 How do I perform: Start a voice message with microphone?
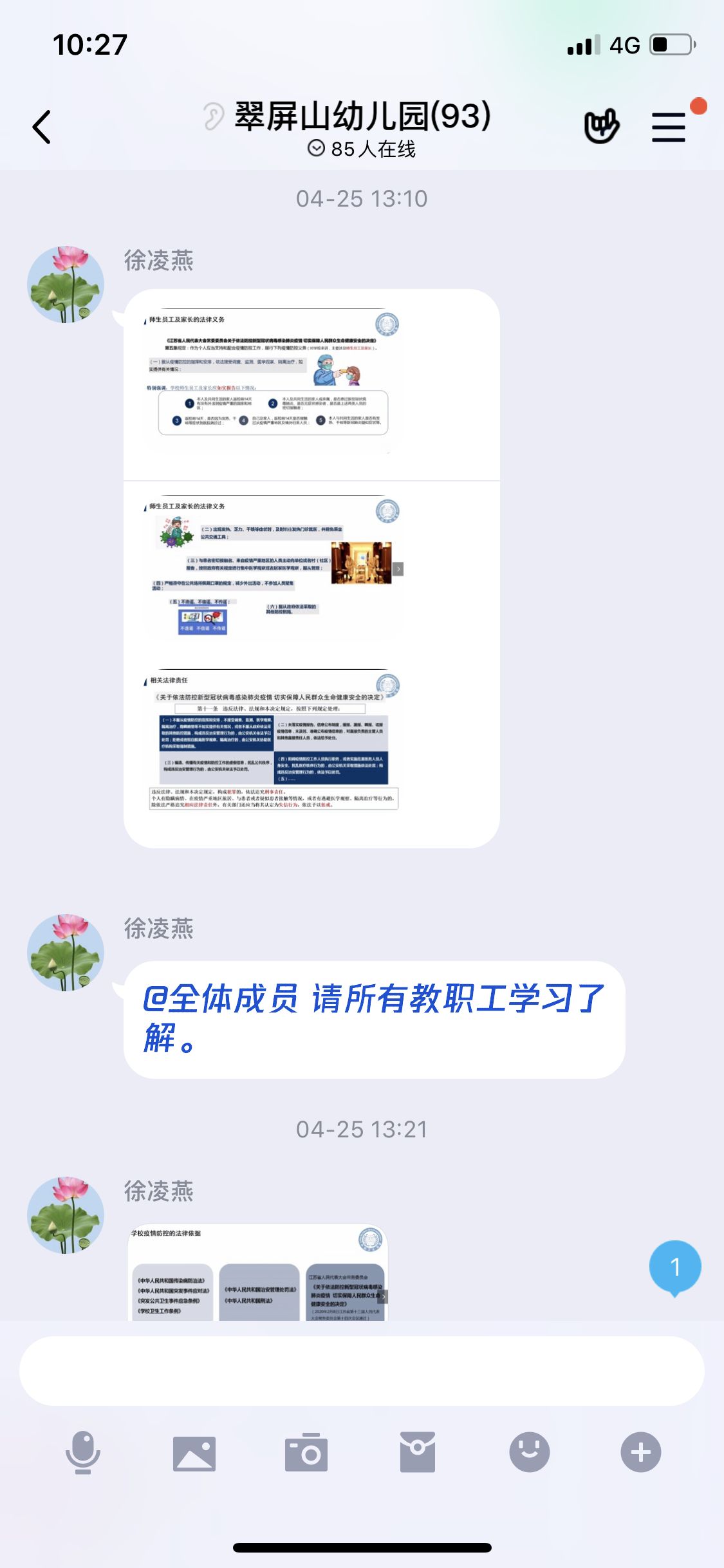click(83, 1452)
